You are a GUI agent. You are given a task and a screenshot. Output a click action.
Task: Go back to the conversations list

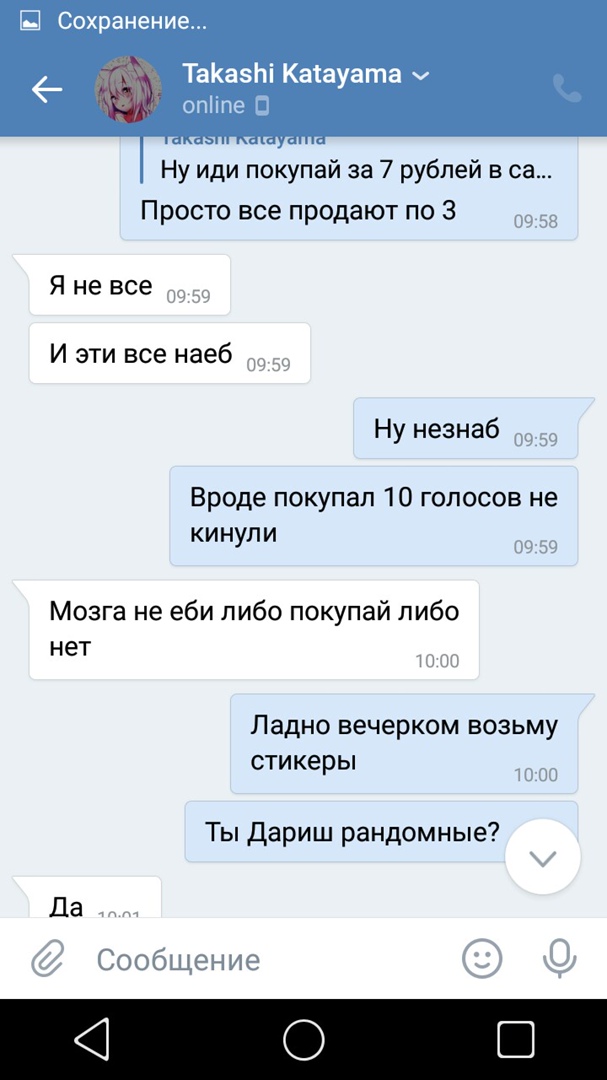46,89
